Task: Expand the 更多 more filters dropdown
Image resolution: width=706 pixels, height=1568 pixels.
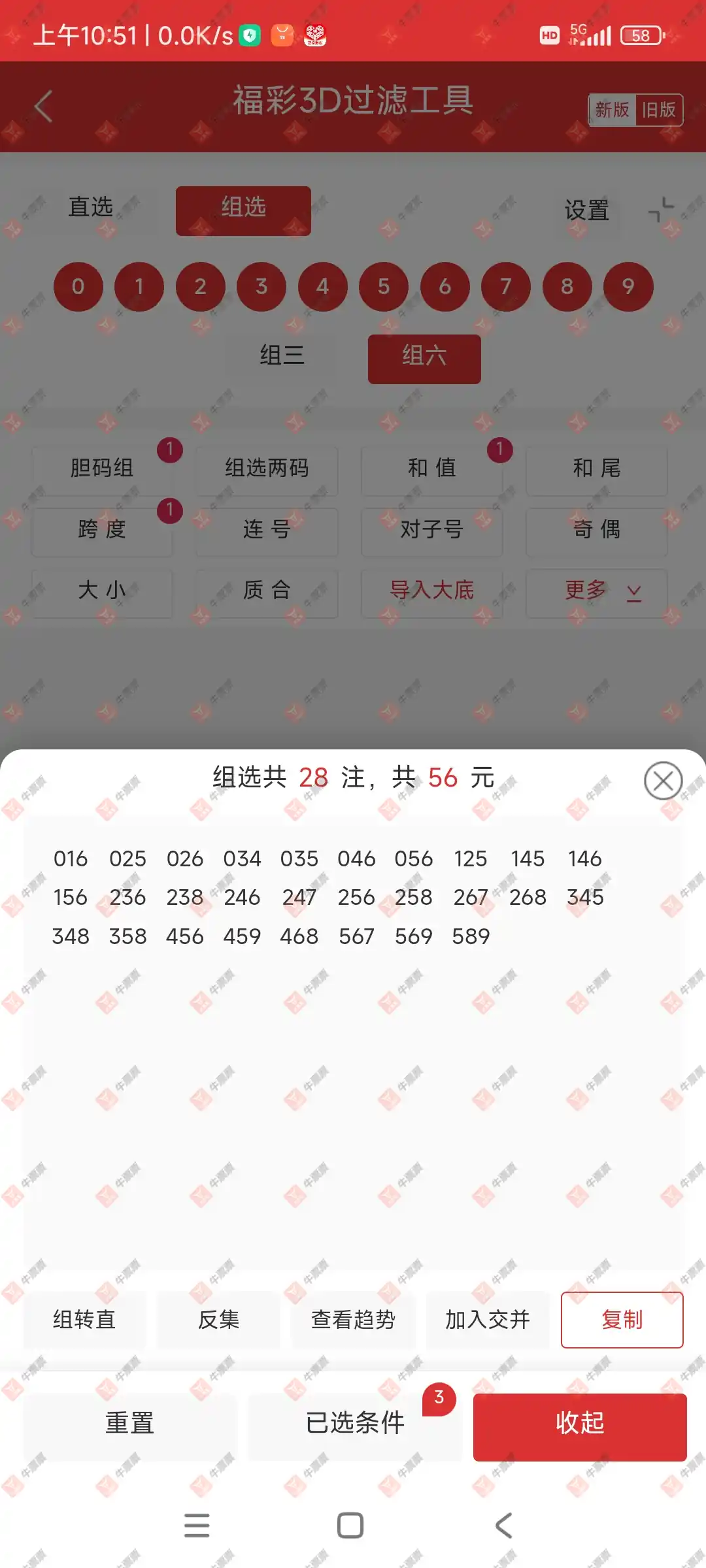Action: coord(597,590)
